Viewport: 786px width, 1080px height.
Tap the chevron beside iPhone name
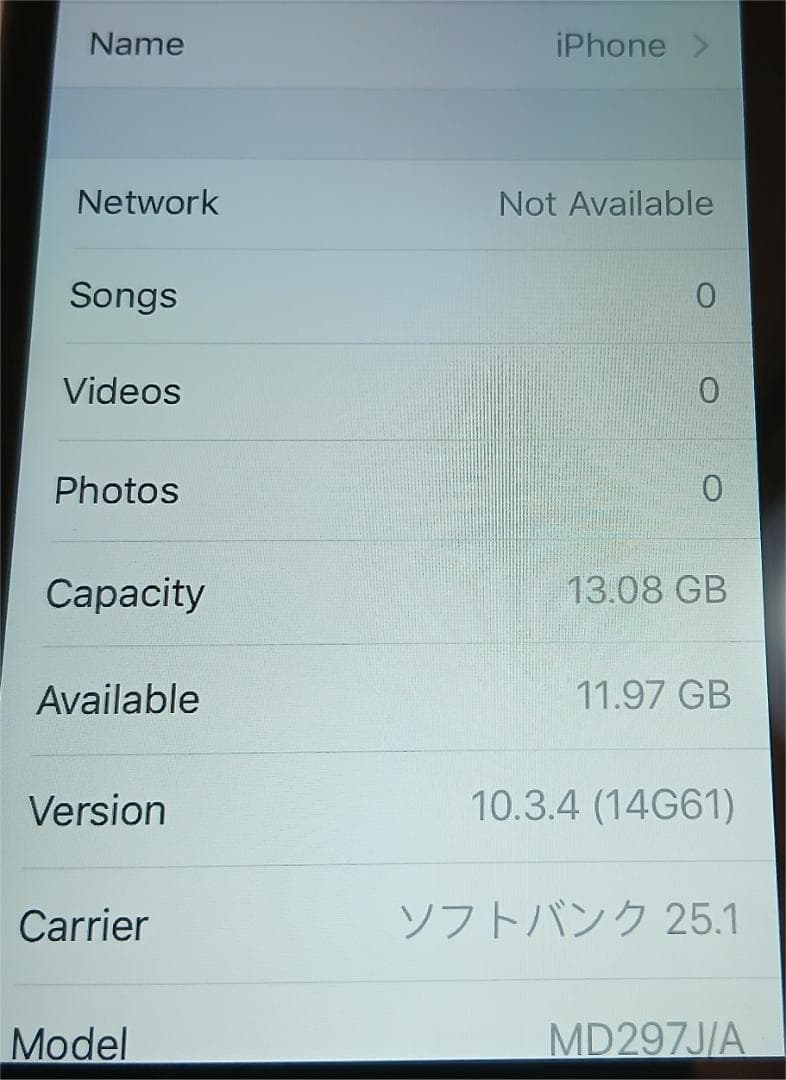point(700,46)
